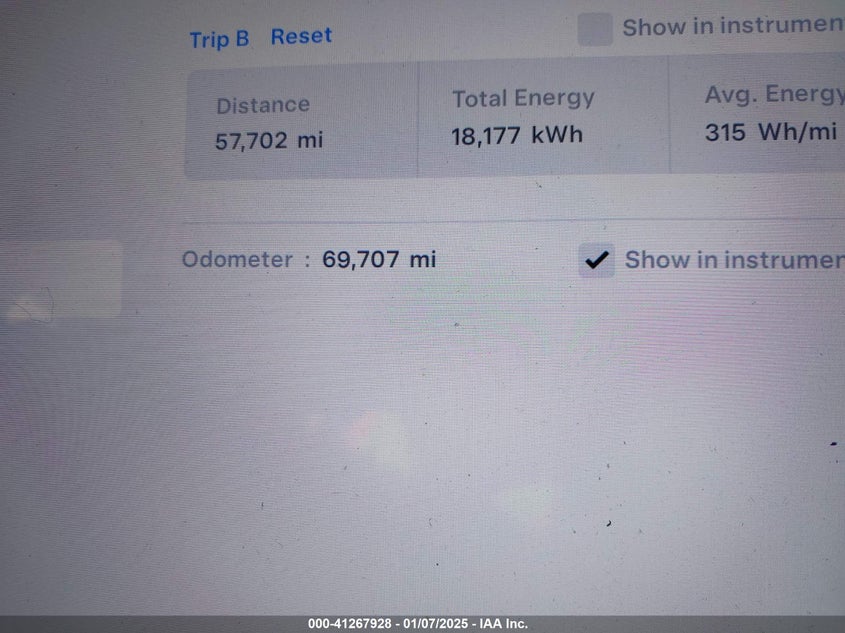The width and height of the screenshot is (845, 633).
Task: Rename the Trip B label
Action: pos(219,39)
